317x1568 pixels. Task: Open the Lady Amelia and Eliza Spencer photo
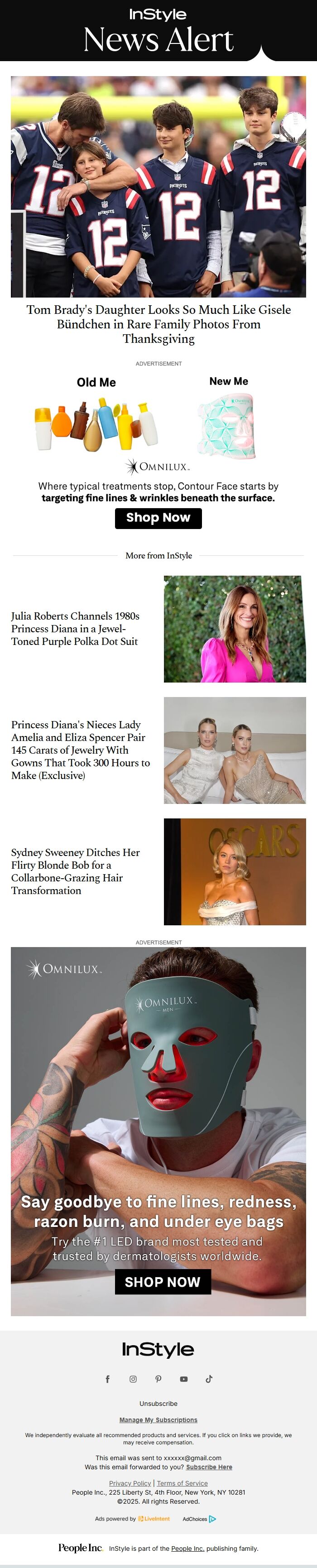point(234,750)
